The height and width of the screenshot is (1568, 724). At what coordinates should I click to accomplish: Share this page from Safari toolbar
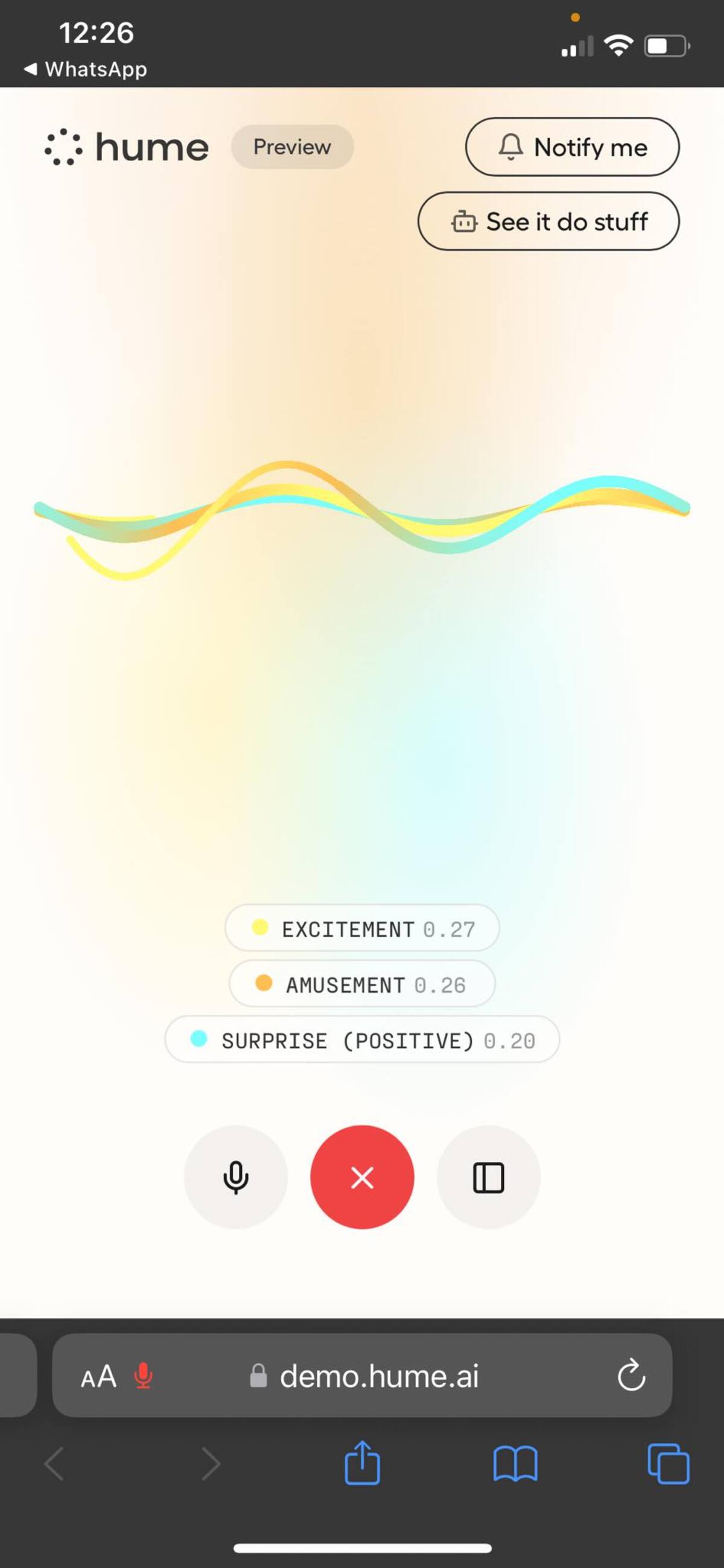coord(362,1464)
